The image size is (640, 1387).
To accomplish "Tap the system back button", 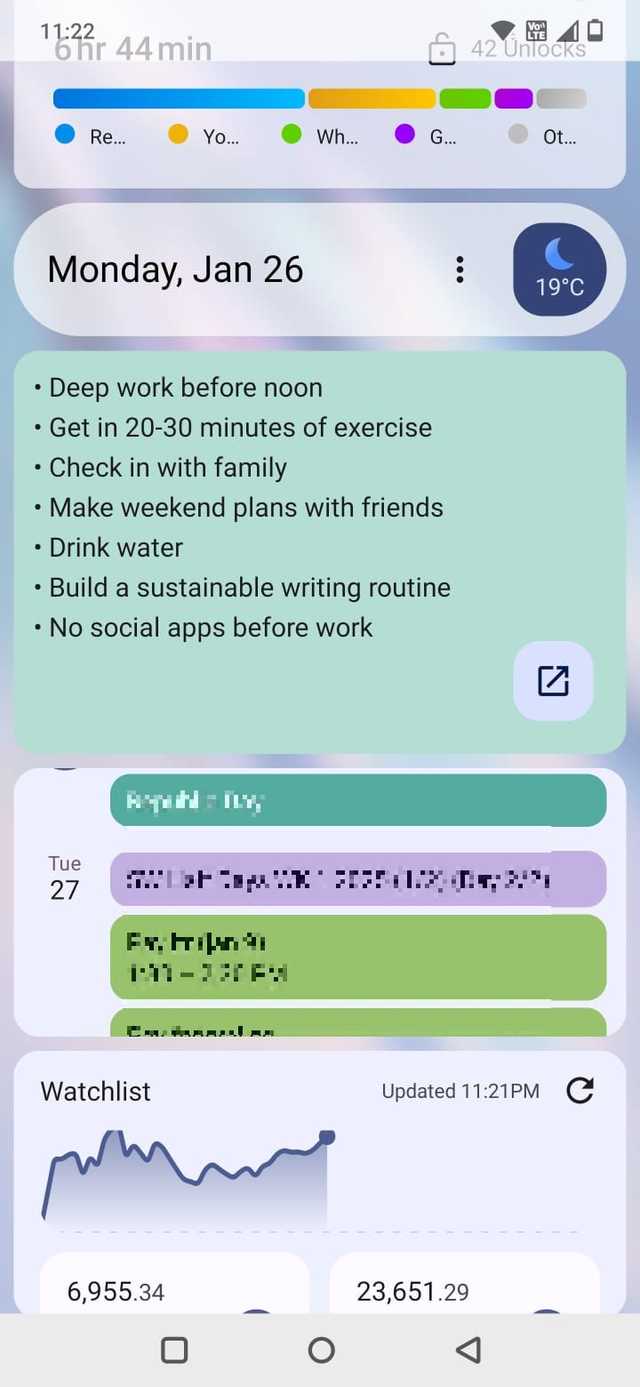I will (468, 1350).
